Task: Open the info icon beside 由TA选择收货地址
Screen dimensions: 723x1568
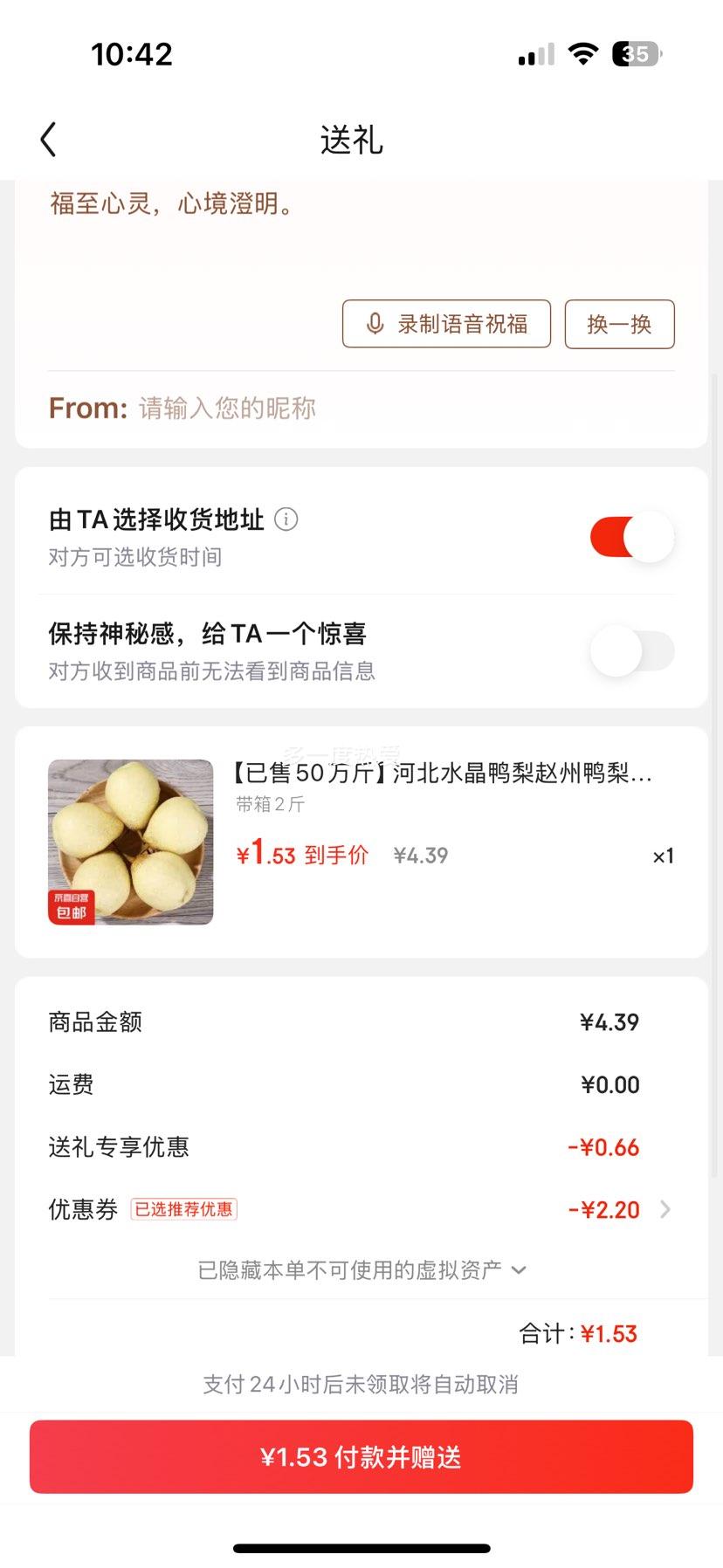Action: click(x=286, y=519)
